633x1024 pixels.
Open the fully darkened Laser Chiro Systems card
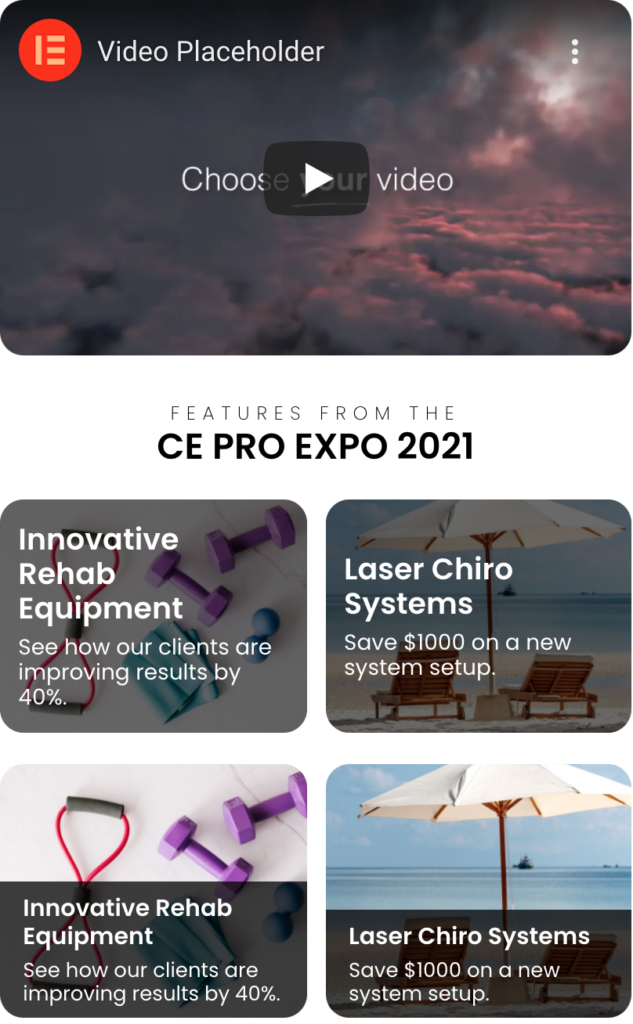pyautogui.click(x=478, y=616)
